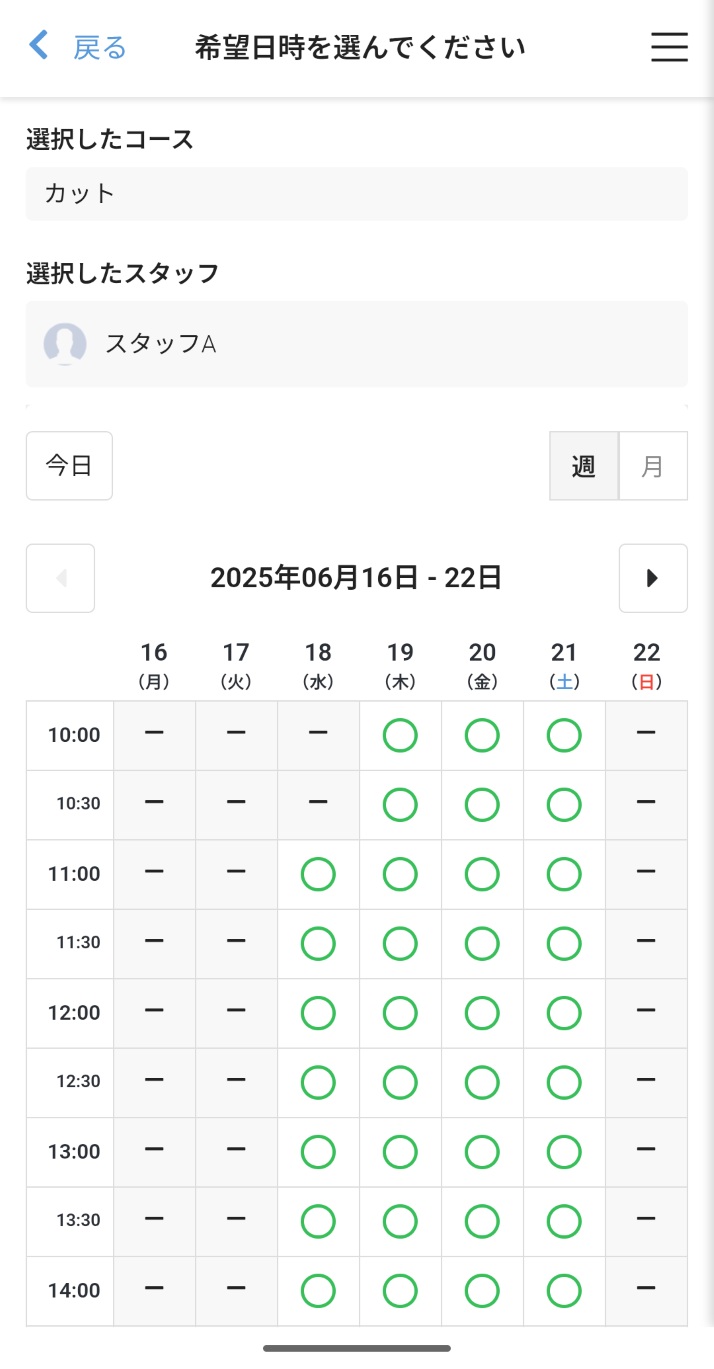Go back using the 戻る button
The image size is (714, 1369).
[77, 47]
